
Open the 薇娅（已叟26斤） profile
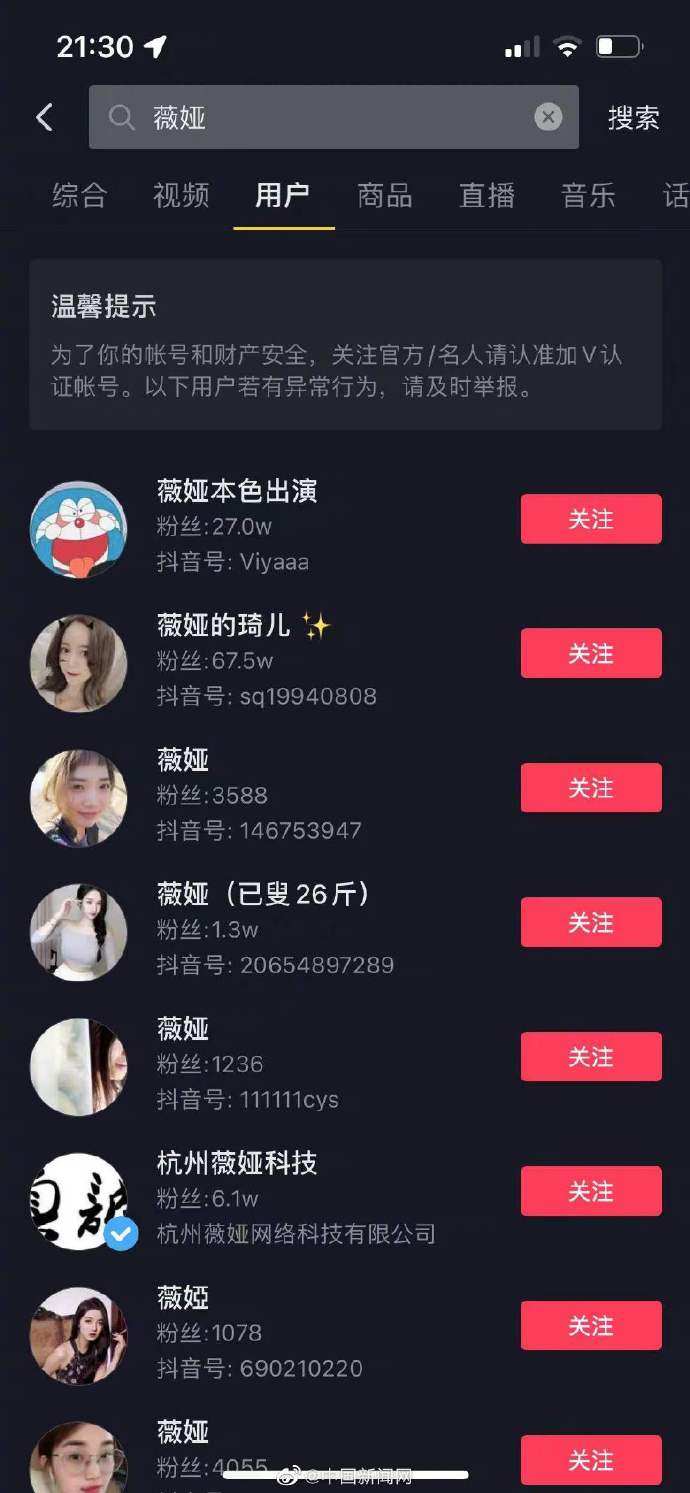(x=264, y=894)
